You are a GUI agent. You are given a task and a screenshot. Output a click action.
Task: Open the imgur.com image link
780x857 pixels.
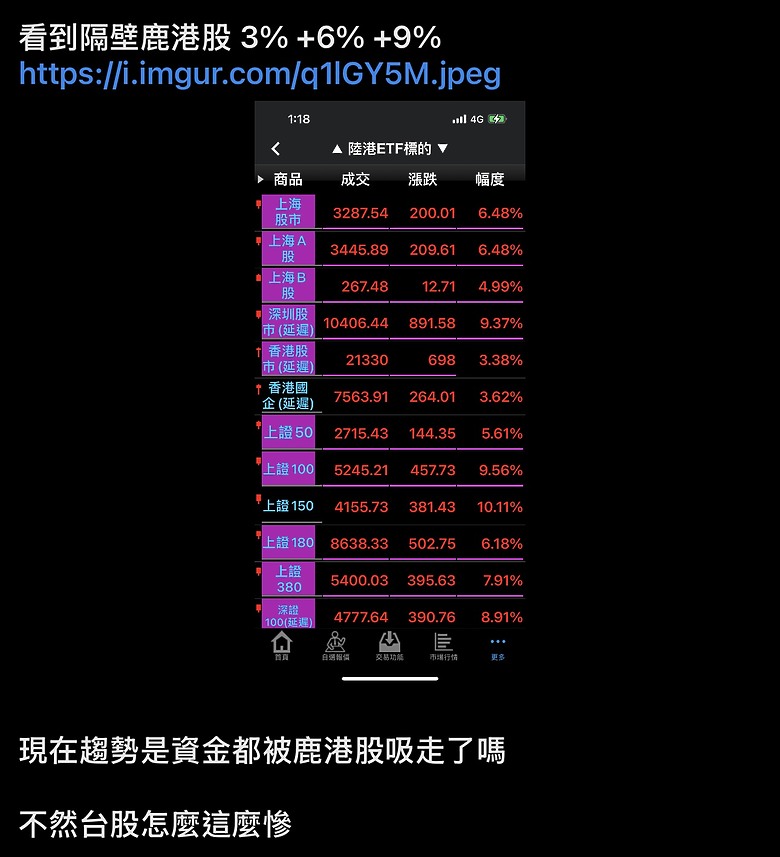260,74
